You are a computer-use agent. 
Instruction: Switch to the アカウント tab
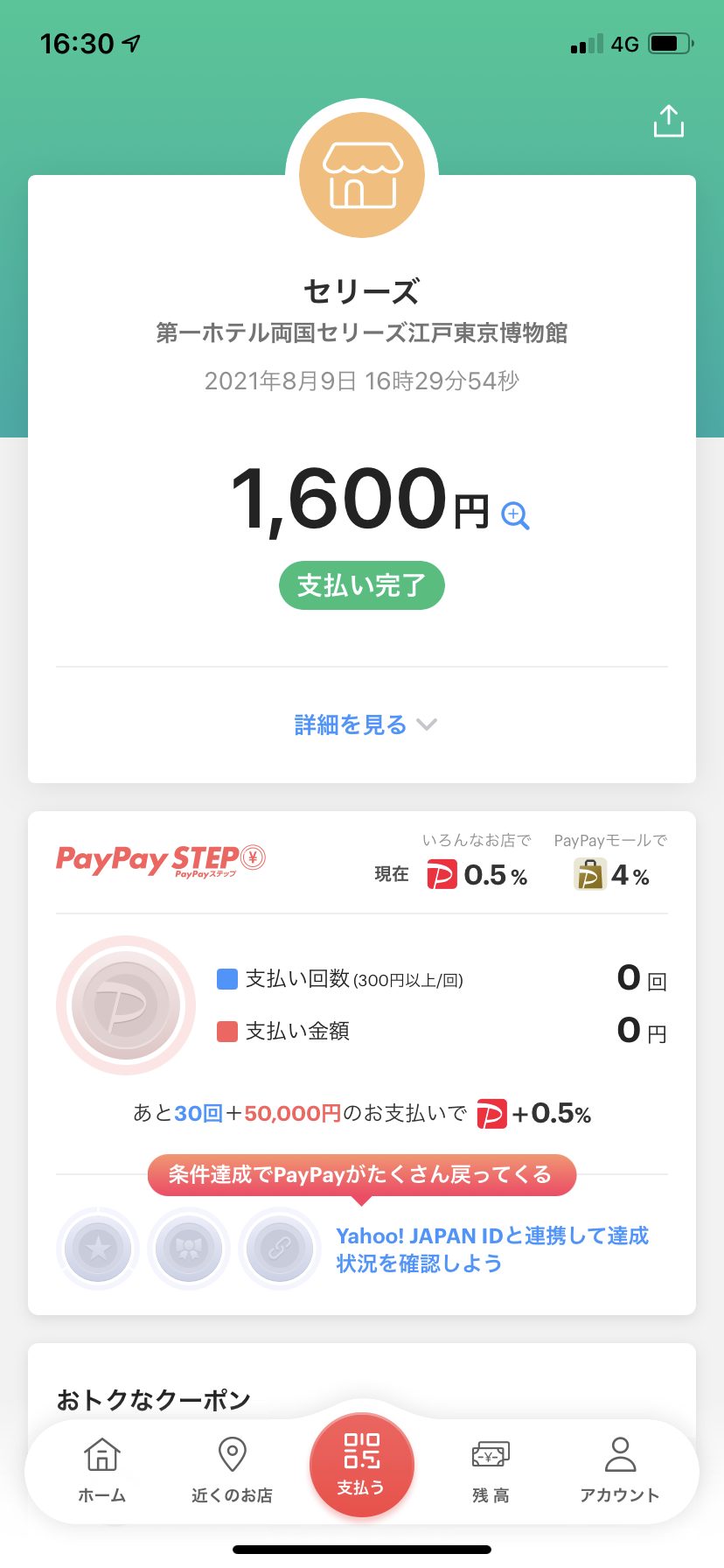pyautogui.click(x=620, y=1471)
